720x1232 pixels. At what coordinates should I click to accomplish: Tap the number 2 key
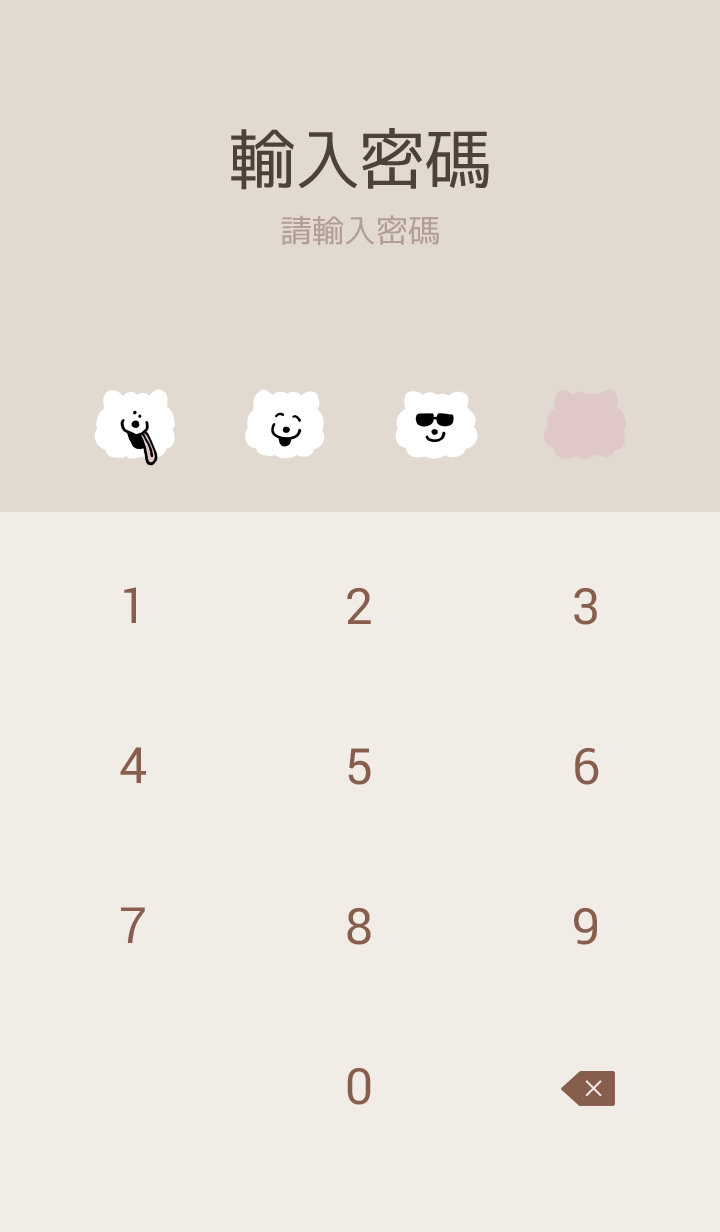coord(359,607)
